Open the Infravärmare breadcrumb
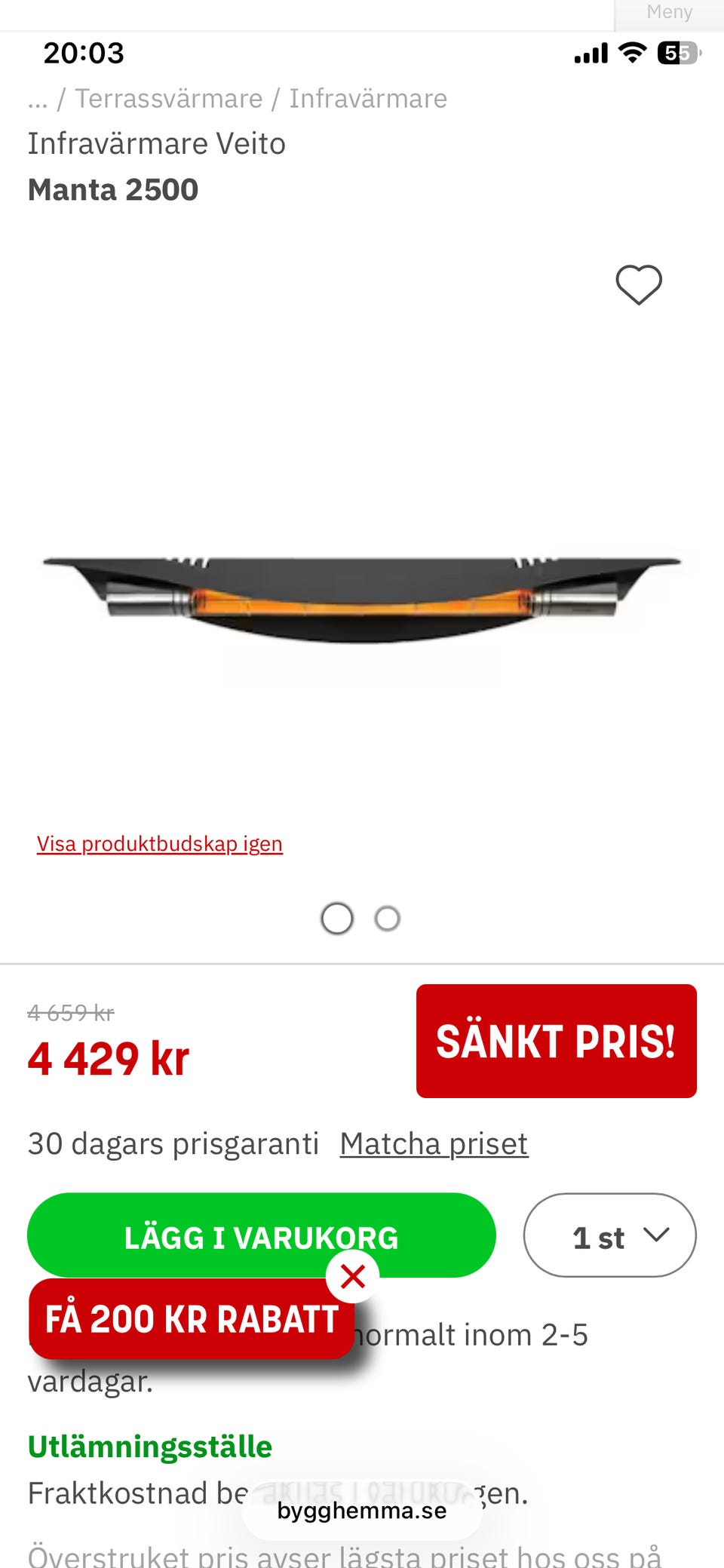Screen dimensions: 724x1568 [x=368, y=99]
